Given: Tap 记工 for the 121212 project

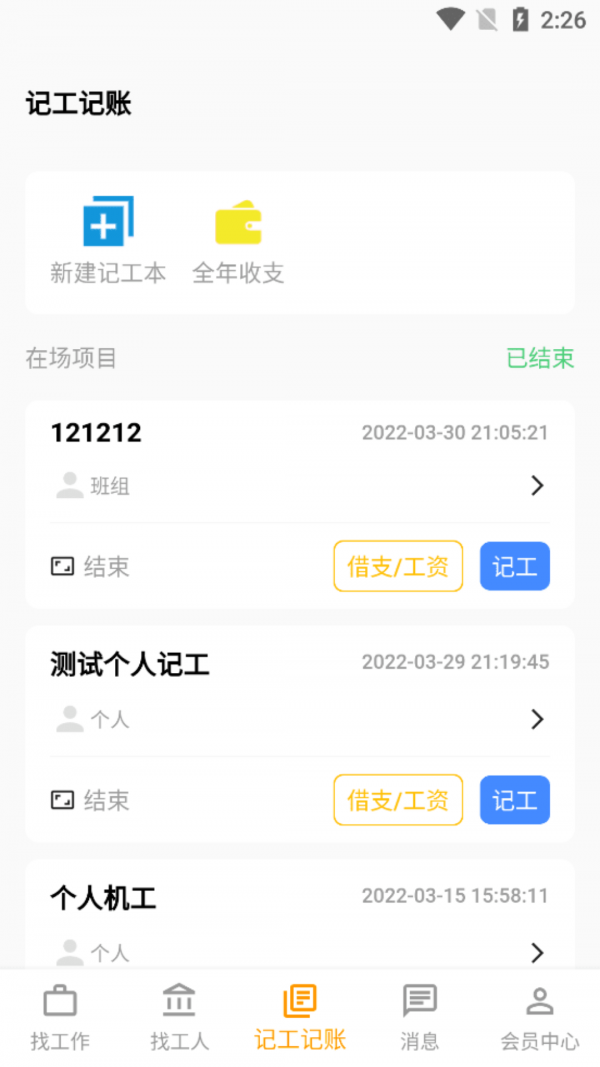Looking at the screenshot, I should (x=515, y=566).
